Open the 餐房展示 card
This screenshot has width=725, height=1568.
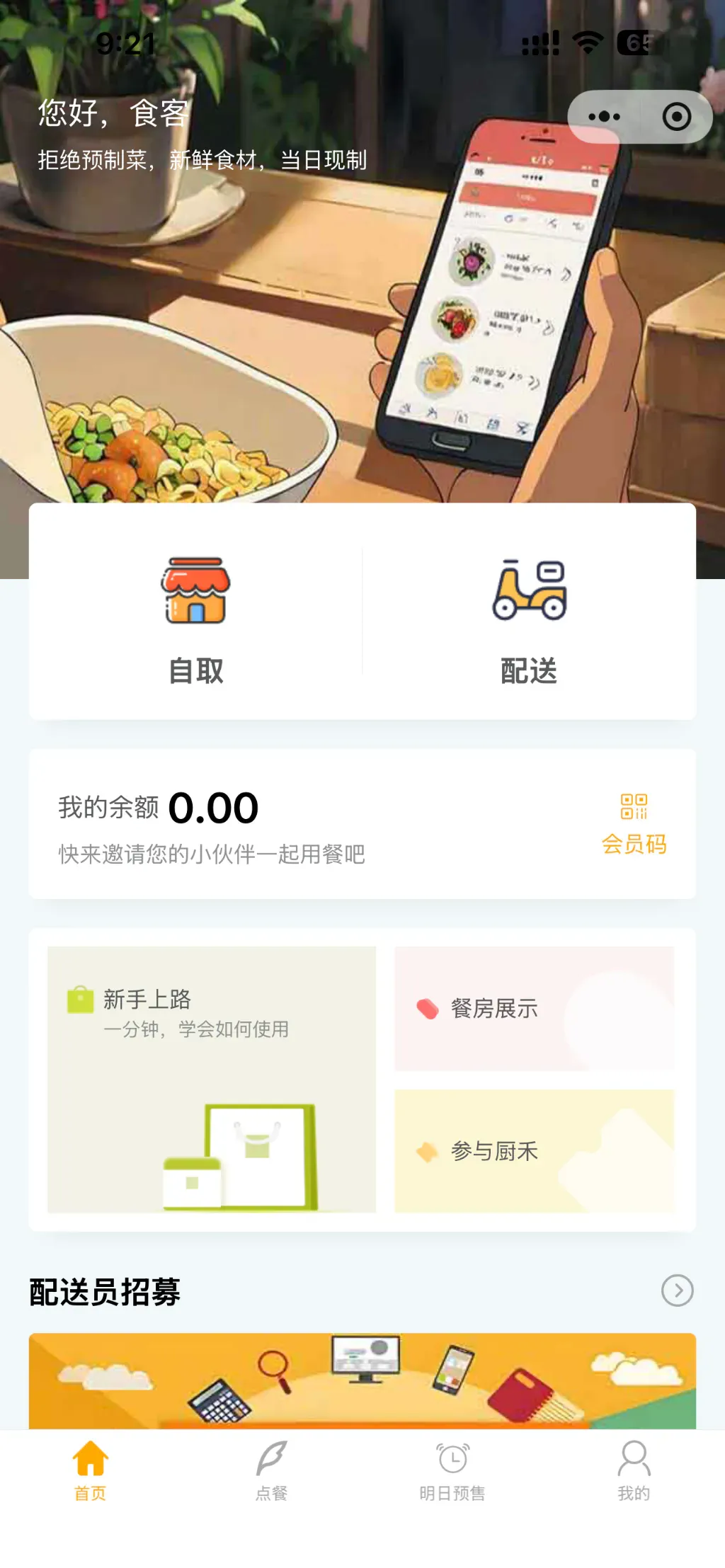(534, 1008)
